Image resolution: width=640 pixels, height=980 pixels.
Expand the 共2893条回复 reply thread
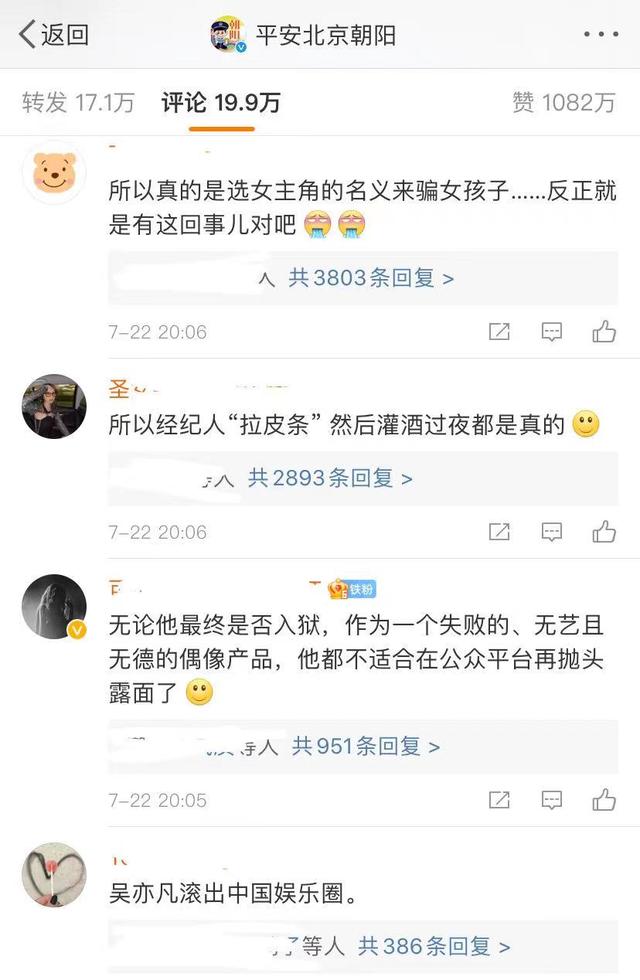click(x=330, y=478)
